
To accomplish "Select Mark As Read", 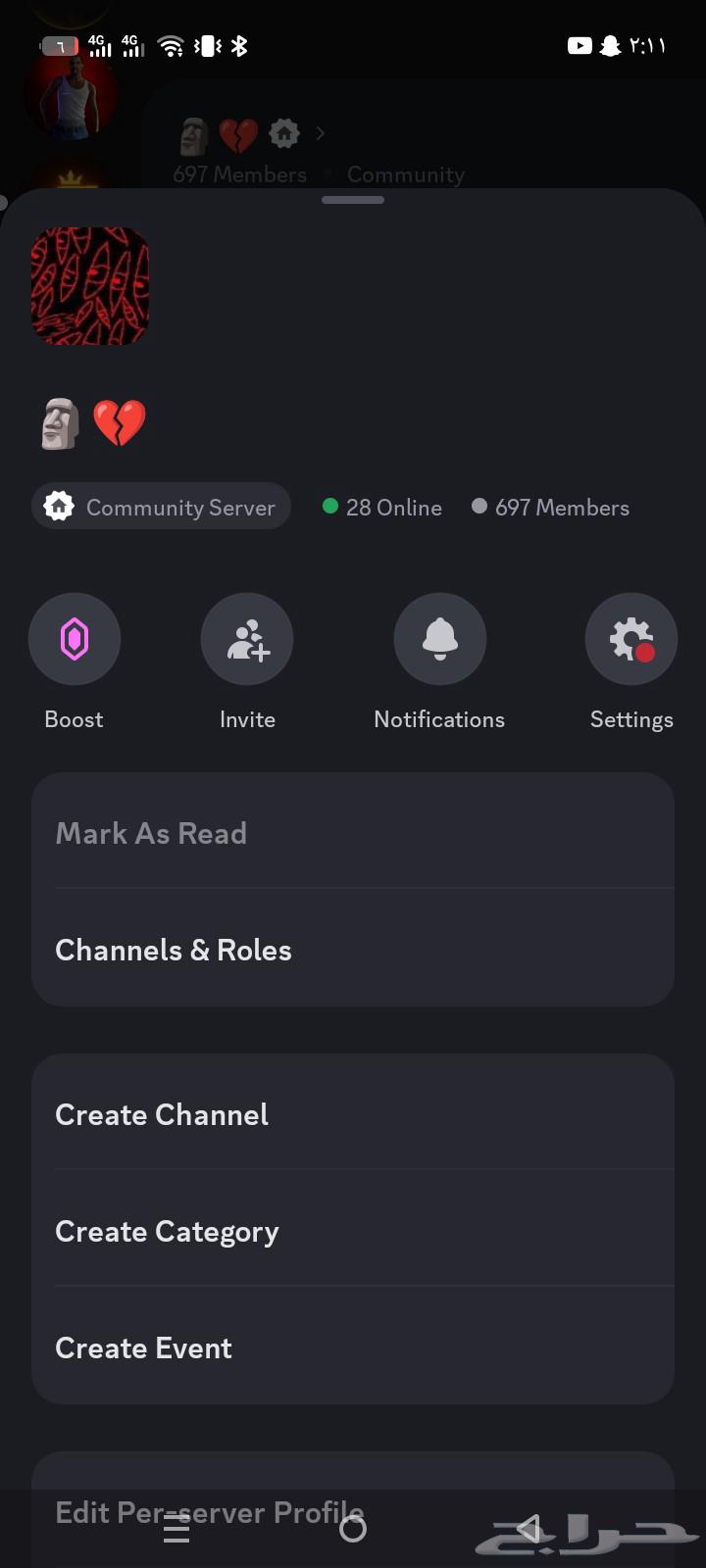I will click(x=151, y=833).
